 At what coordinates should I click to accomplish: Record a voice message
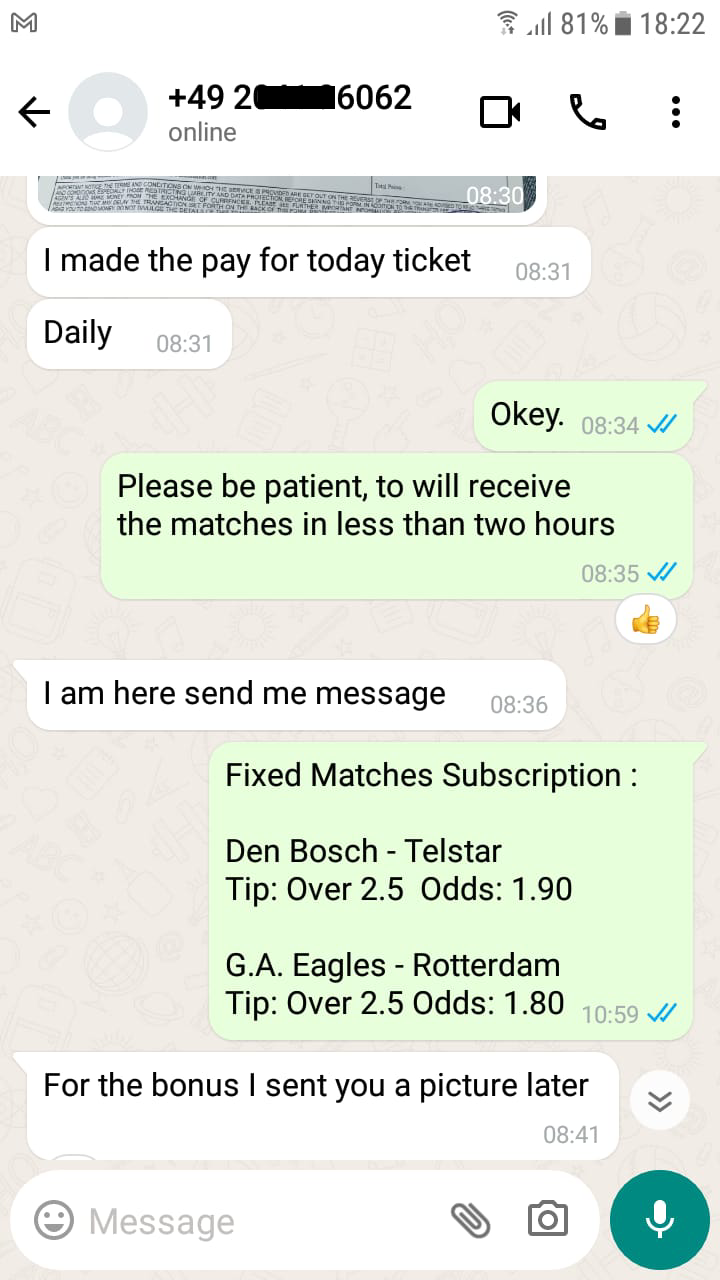pyautogui.click(x=659, y=1219)
